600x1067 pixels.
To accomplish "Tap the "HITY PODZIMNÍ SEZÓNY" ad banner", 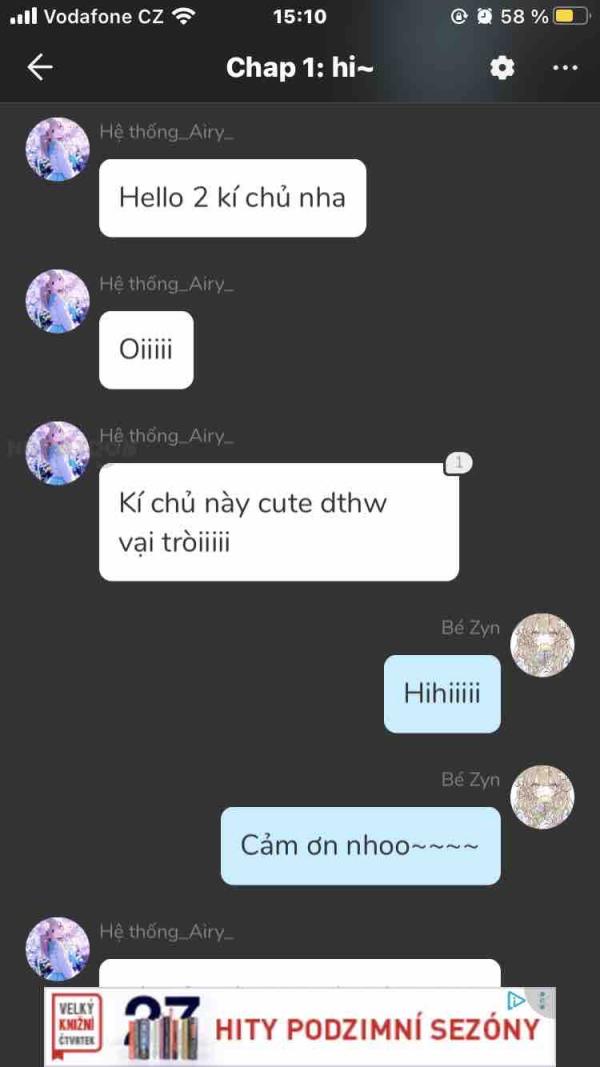I will point(300,1027).
